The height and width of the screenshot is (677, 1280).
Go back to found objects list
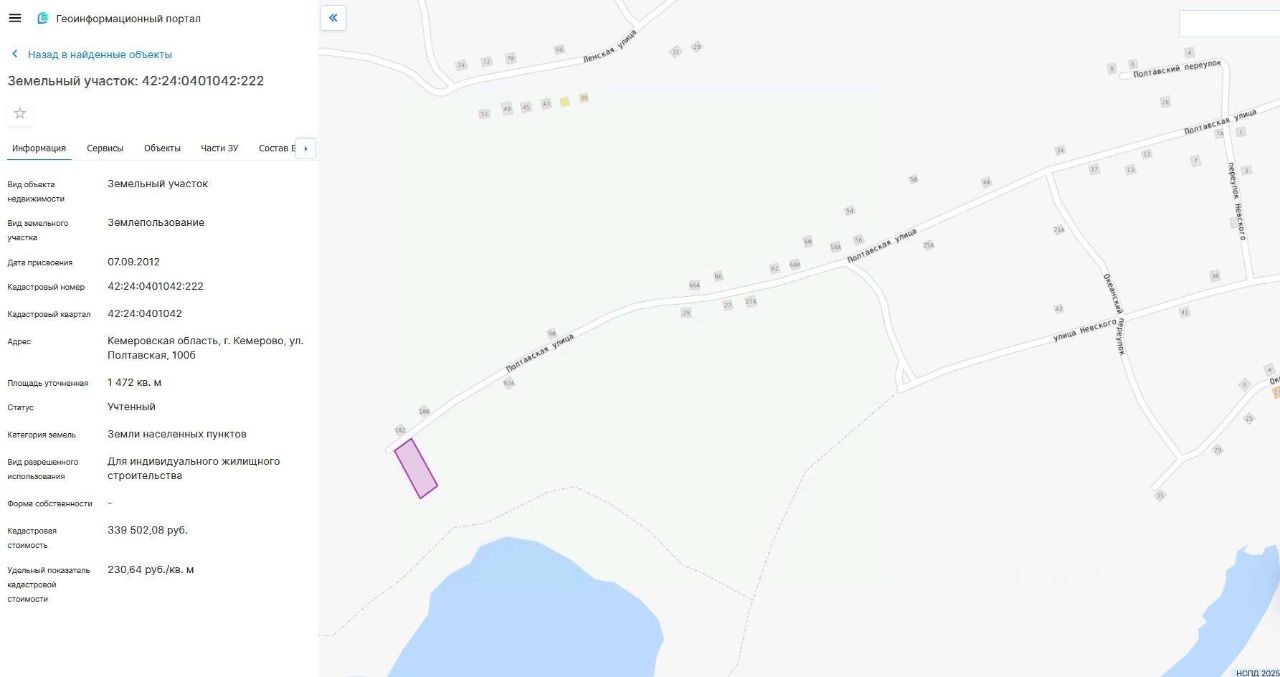99,54
